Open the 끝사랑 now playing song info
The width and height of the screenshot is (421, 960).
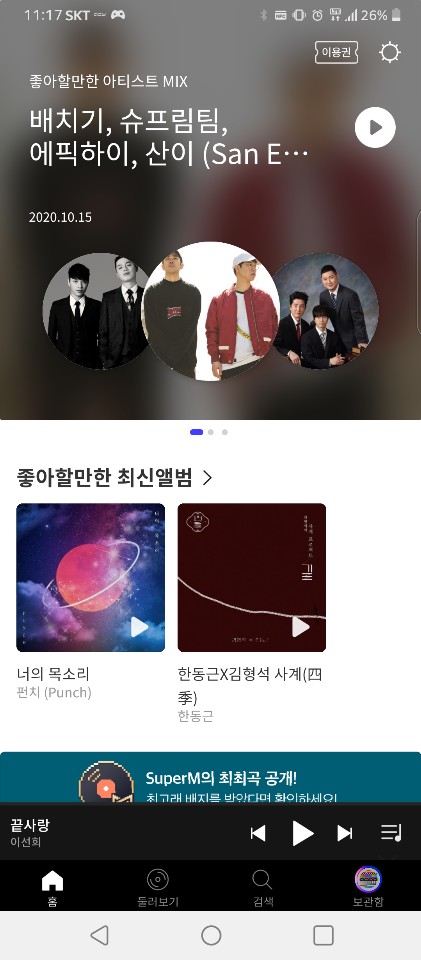[x=29, y=833]
